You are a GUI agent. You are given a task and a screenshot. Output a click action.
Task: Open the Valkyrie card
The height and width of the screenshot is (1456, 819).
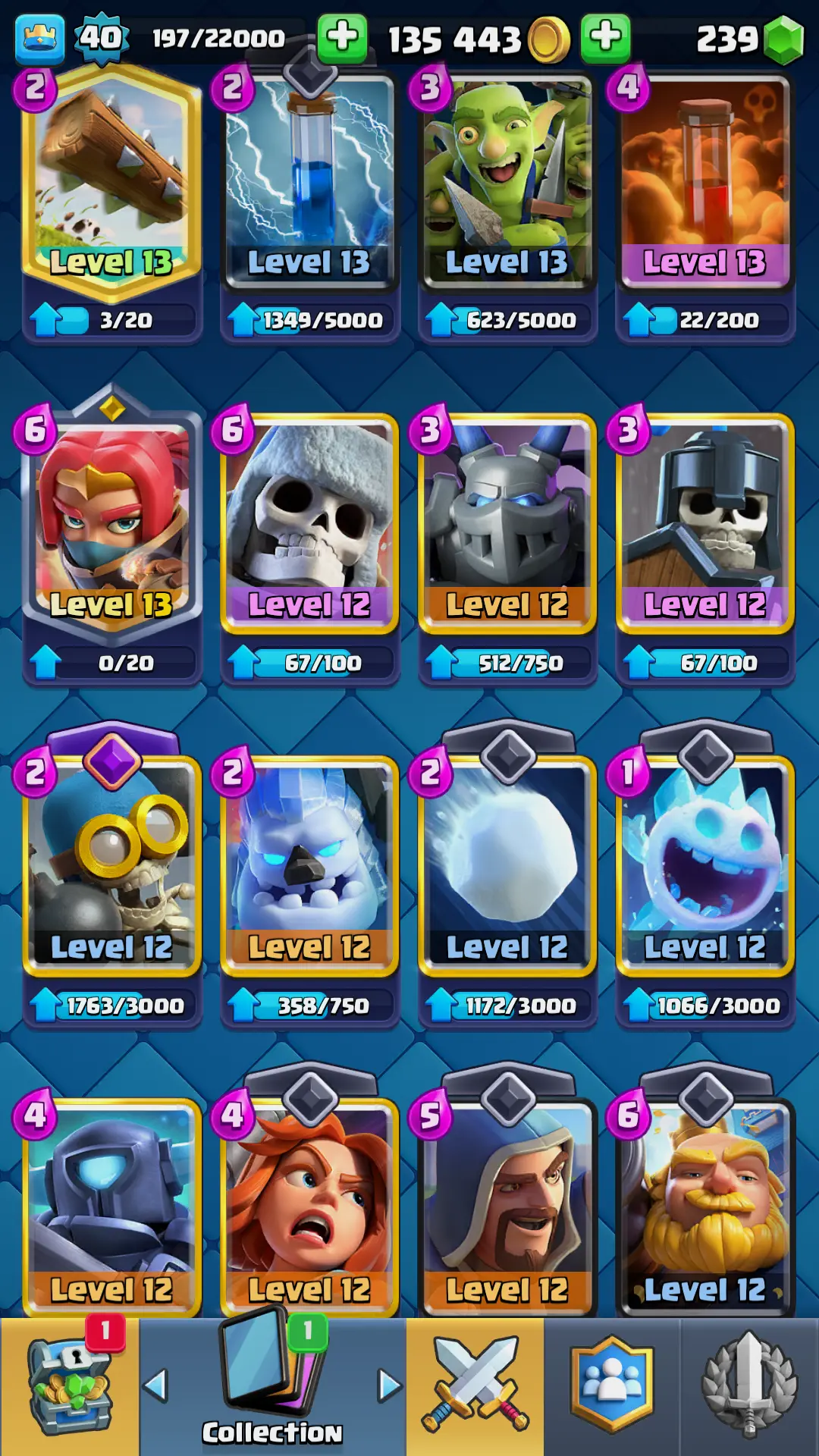click(309, 1206)
